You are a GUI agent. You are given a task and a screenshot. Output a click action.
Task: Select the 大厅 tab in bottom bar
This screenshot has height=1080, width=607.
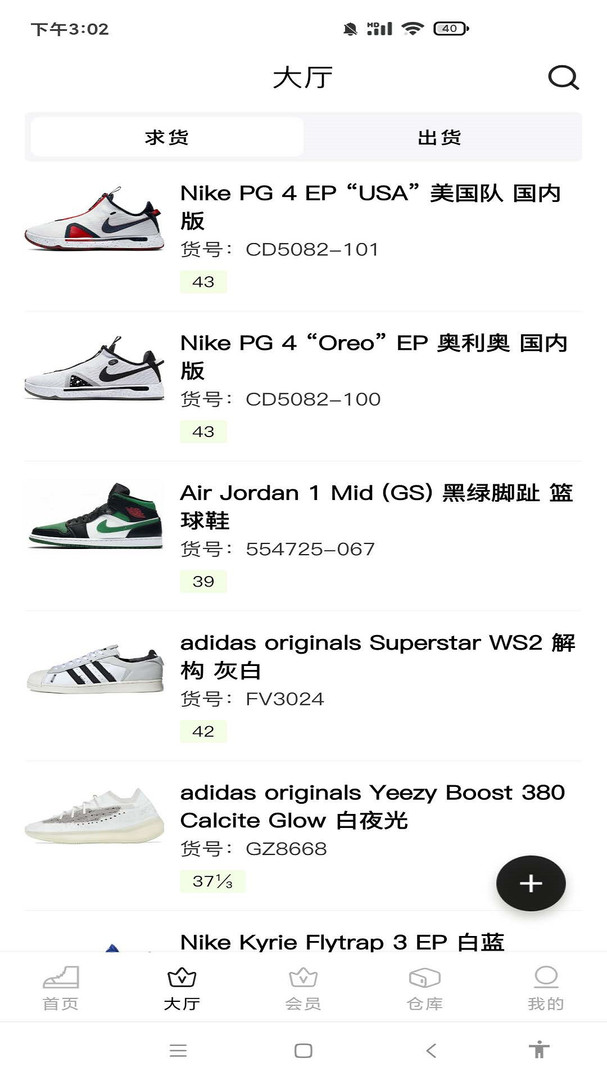tap(182, 988)
